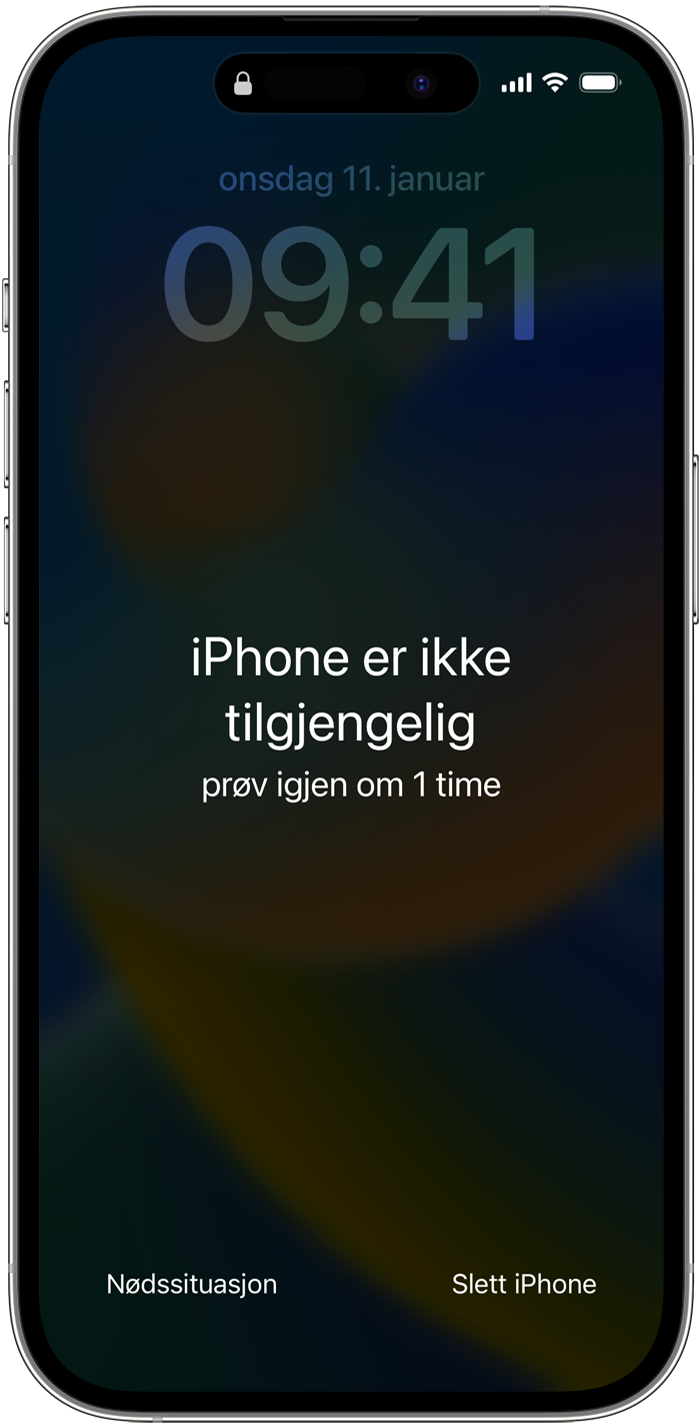Select Slett iPhone to erase the device
Image resolution: width=700 pixels, height=1426 pixels.
point(523,1284)
